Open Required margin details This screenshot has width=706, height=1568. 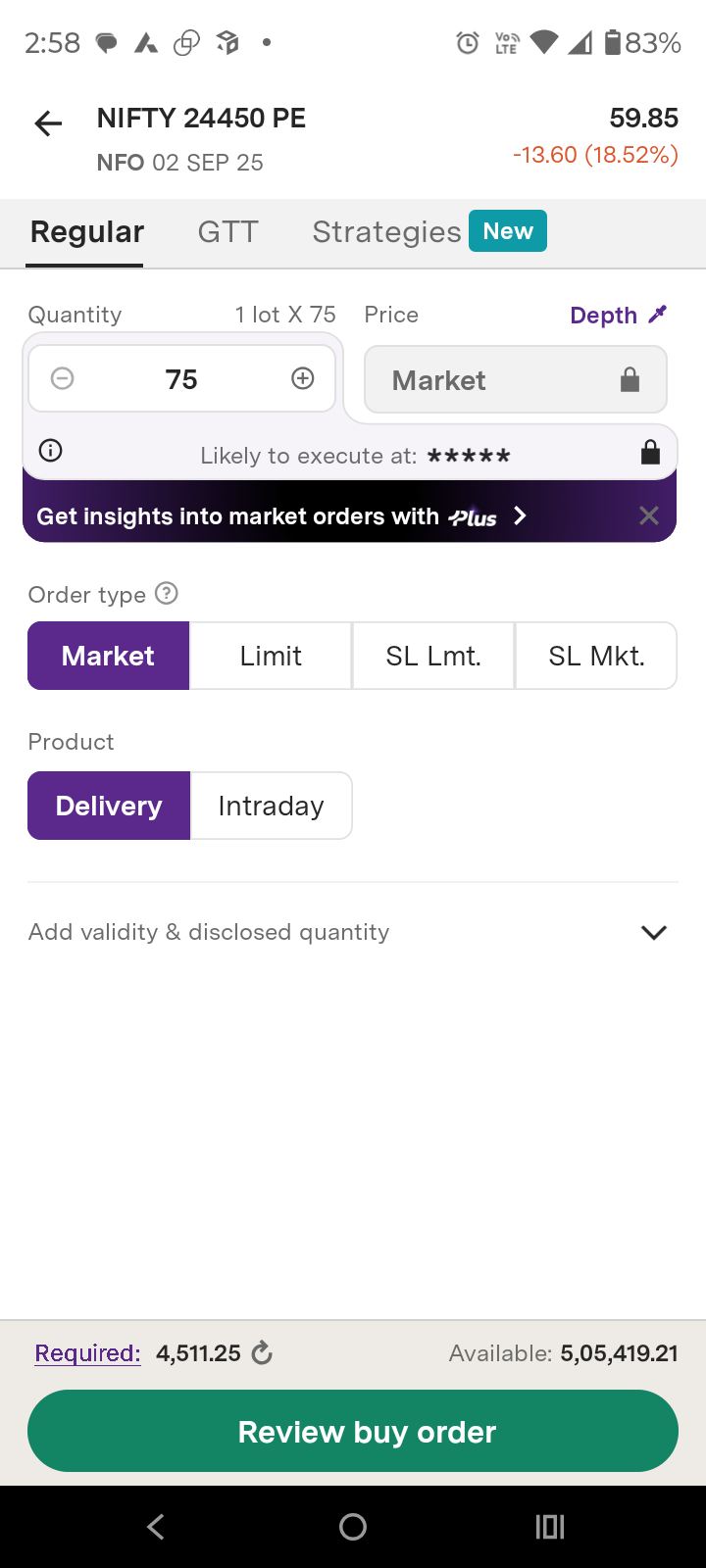(x=87, y=1353)
